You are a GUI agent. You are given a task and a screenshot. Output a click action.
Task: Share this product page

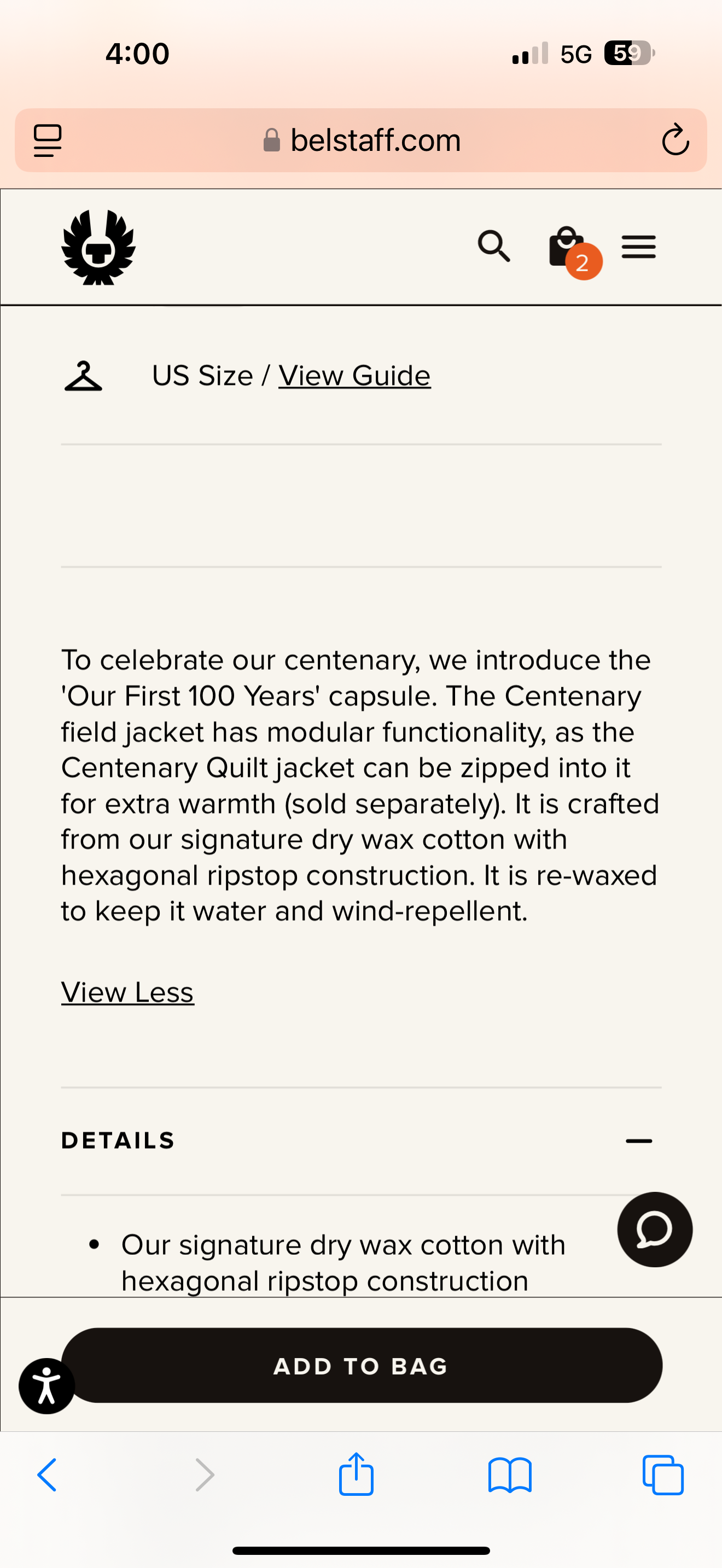(356, 1475)
